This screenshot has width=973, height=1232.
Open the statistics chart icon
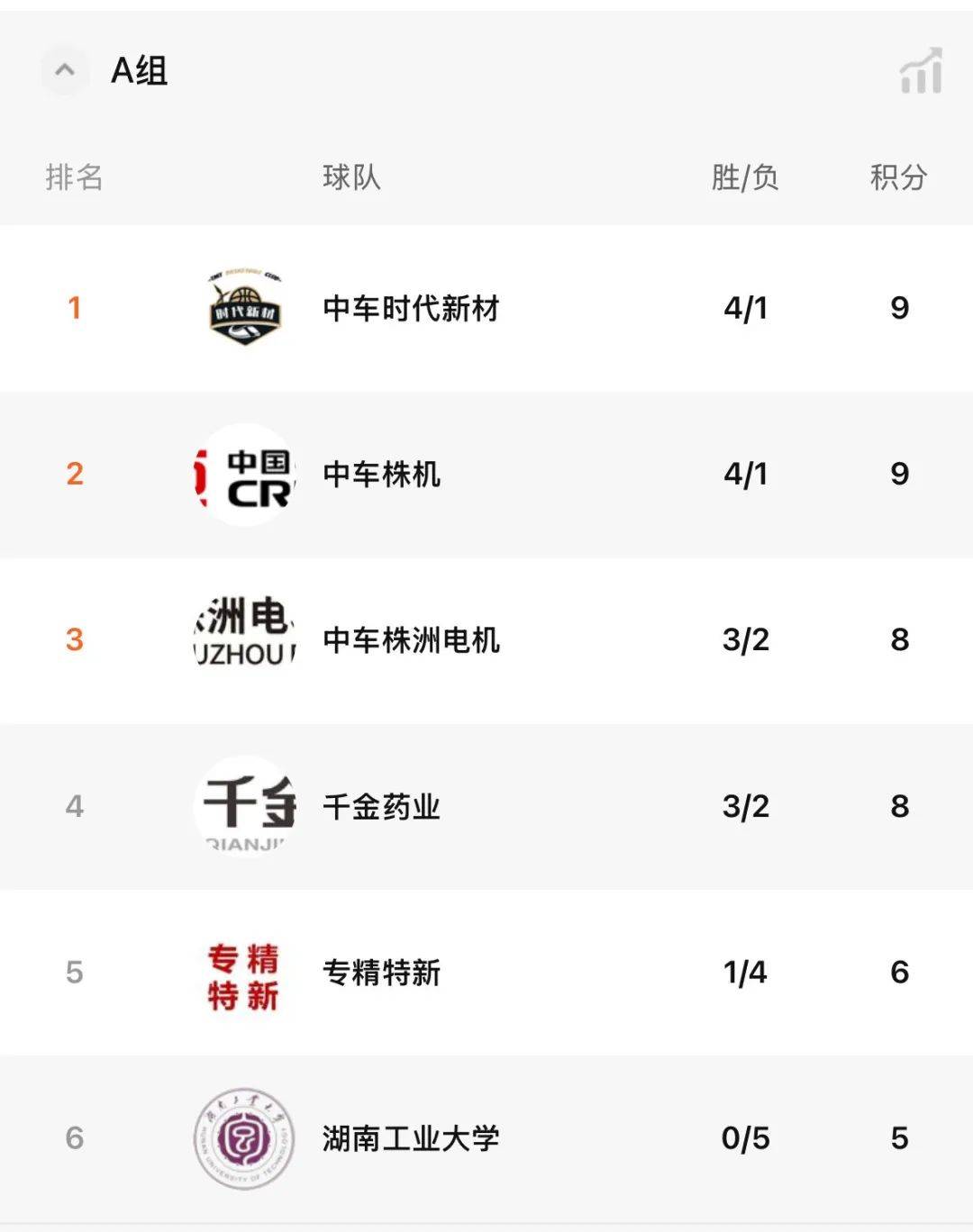coord(921,71)
